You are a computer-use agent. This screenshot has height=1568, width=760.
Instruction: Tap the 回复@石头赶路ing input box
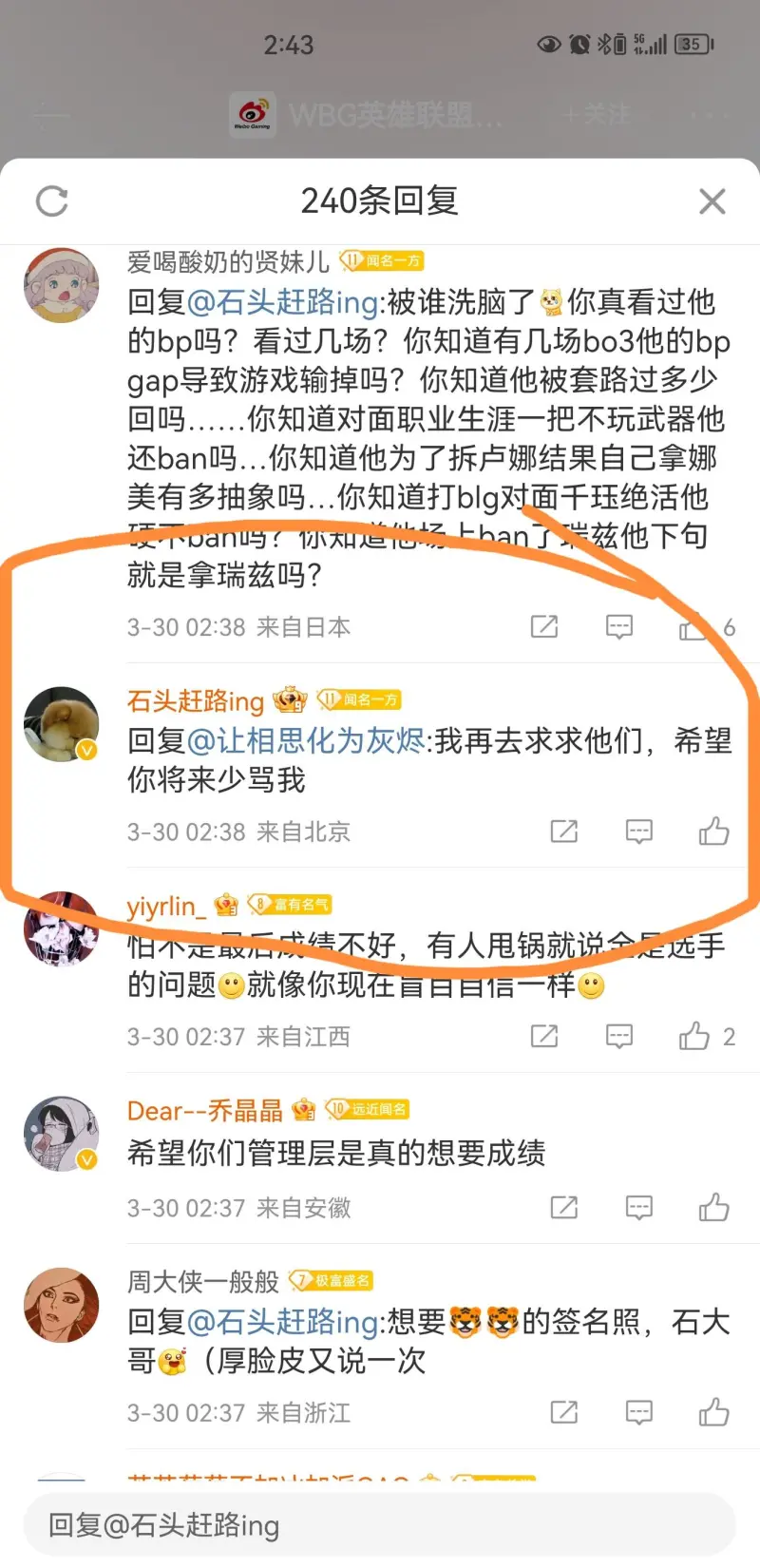[380, 1525]
